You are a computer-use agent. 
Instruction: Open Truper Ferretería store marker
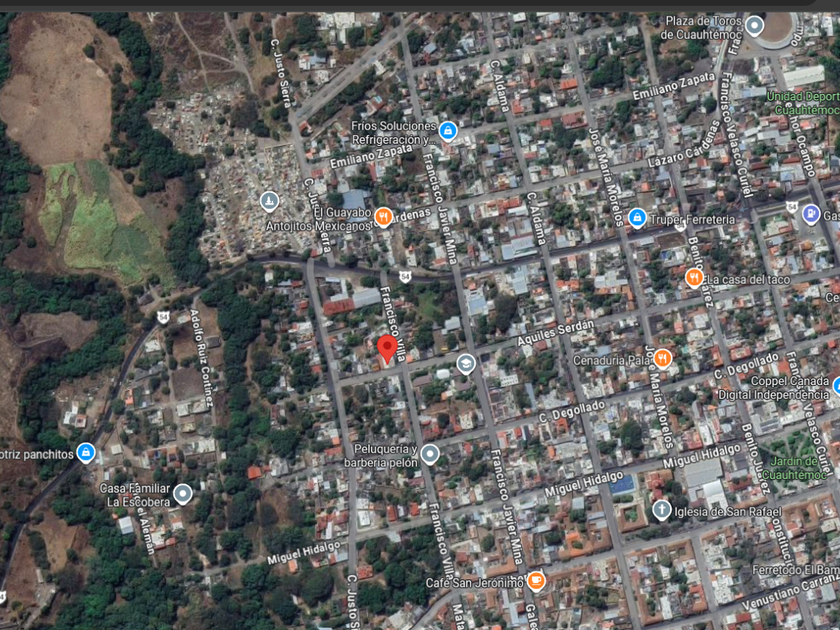(x=636, y=218)
